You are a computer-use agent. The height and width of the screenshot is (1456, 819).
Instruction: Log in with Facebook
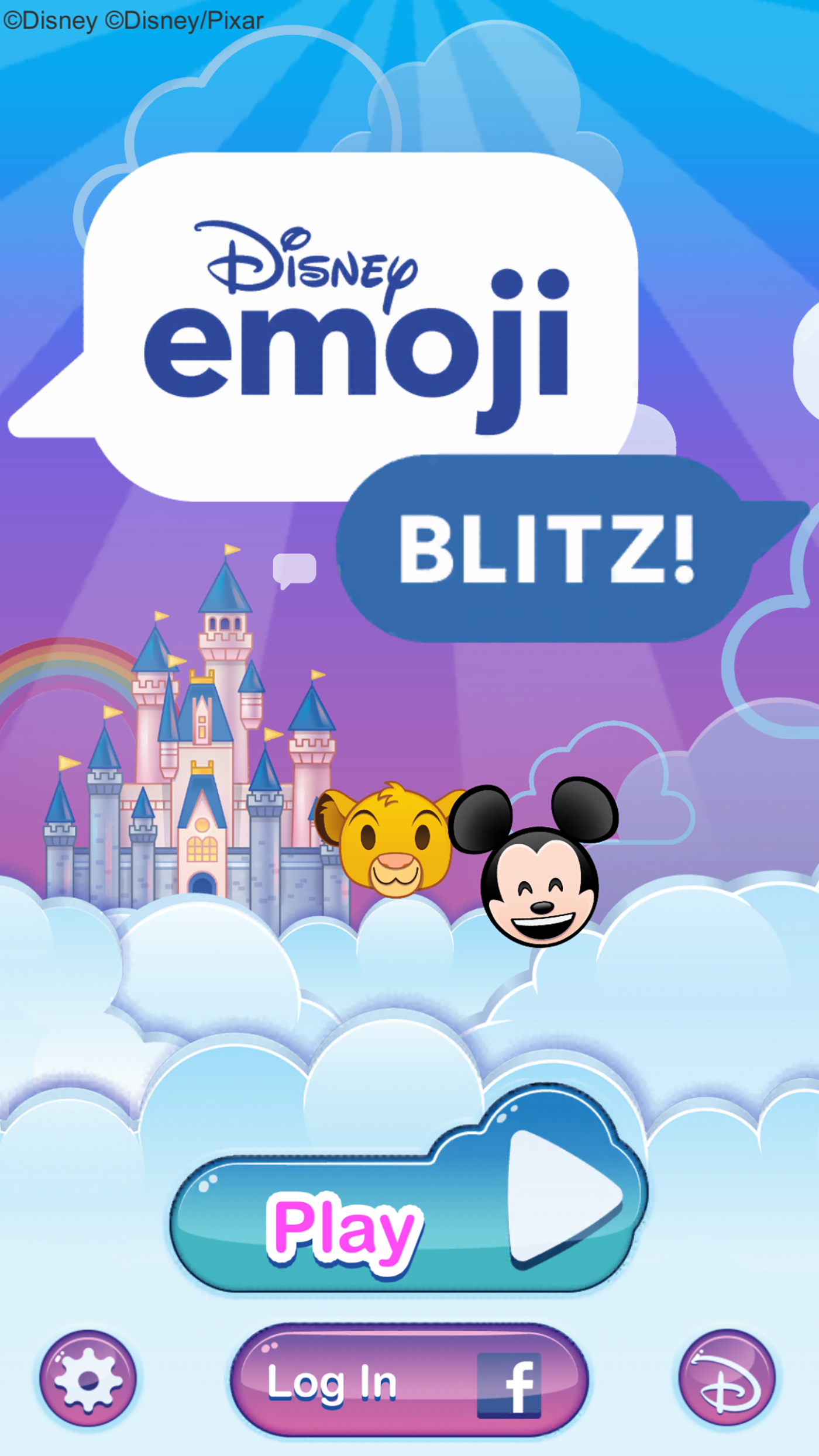pyautogui.click(x=409, y=1381)
